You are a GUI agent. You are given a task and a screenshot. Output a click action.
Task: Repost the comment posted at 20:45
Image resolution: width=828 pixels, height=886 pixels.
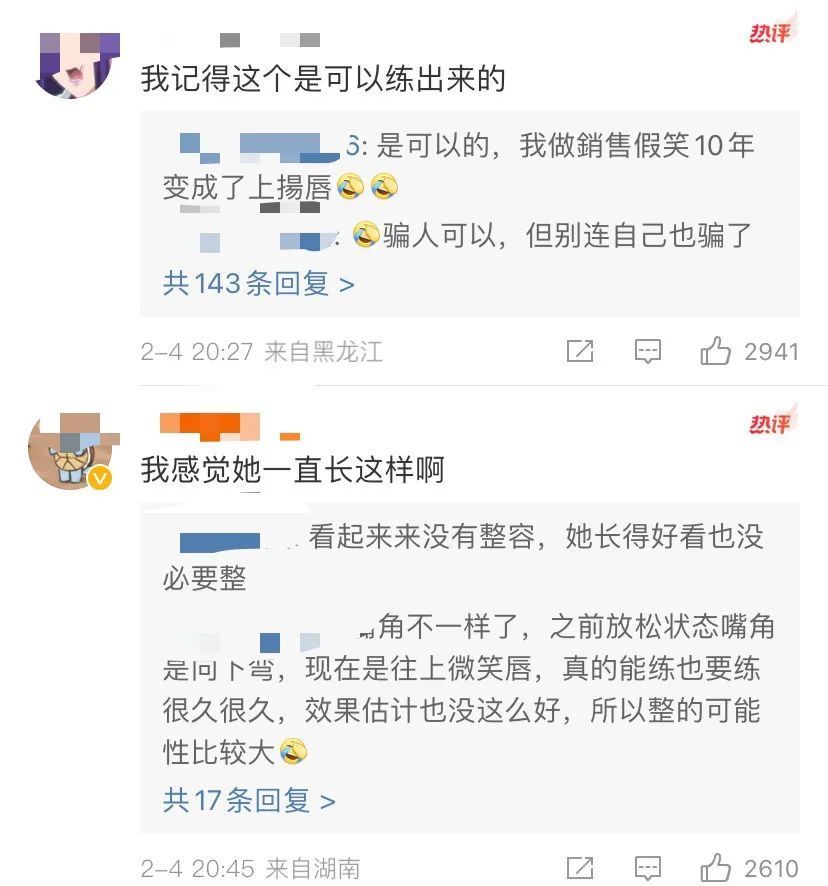click(580, 867)
